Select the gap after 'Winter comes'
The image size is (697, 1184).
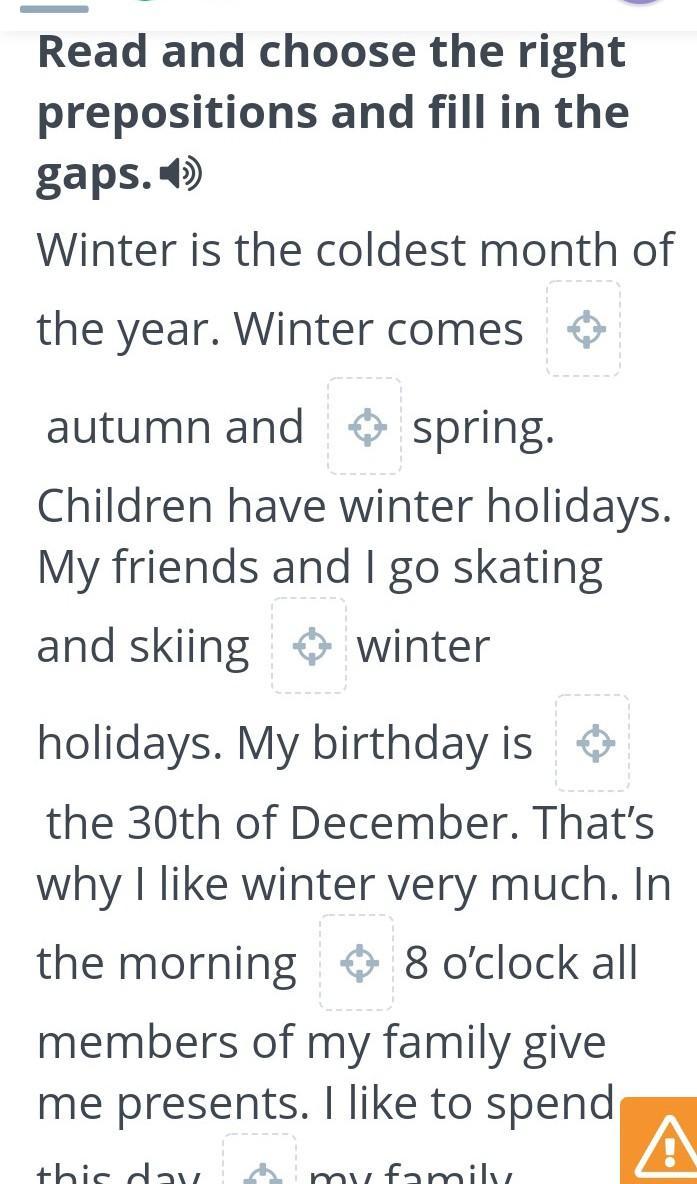[584, 328]
